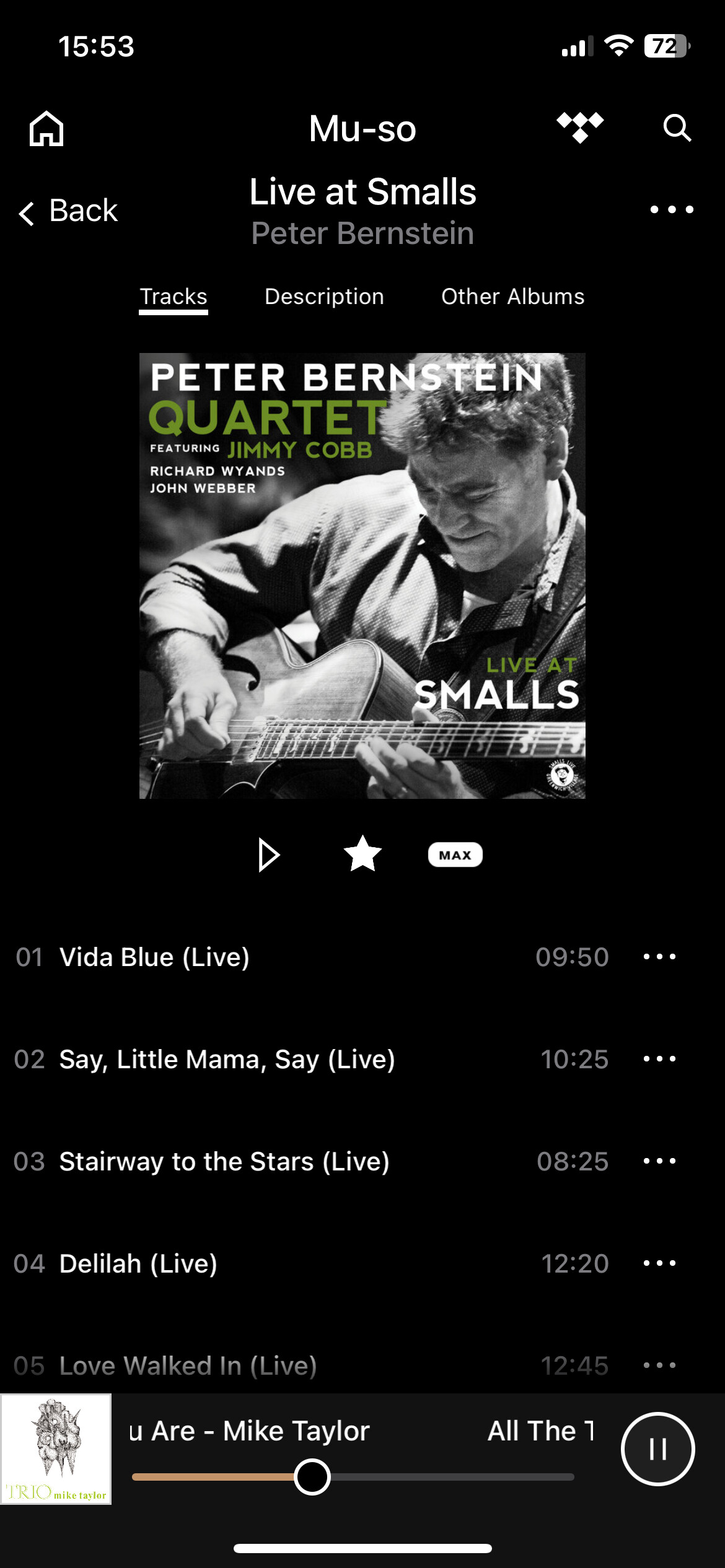Image resolution: width=725 pixels, height=1568 pixels.
Task: Go back to the previous page
Action: (x=68, y=211)
